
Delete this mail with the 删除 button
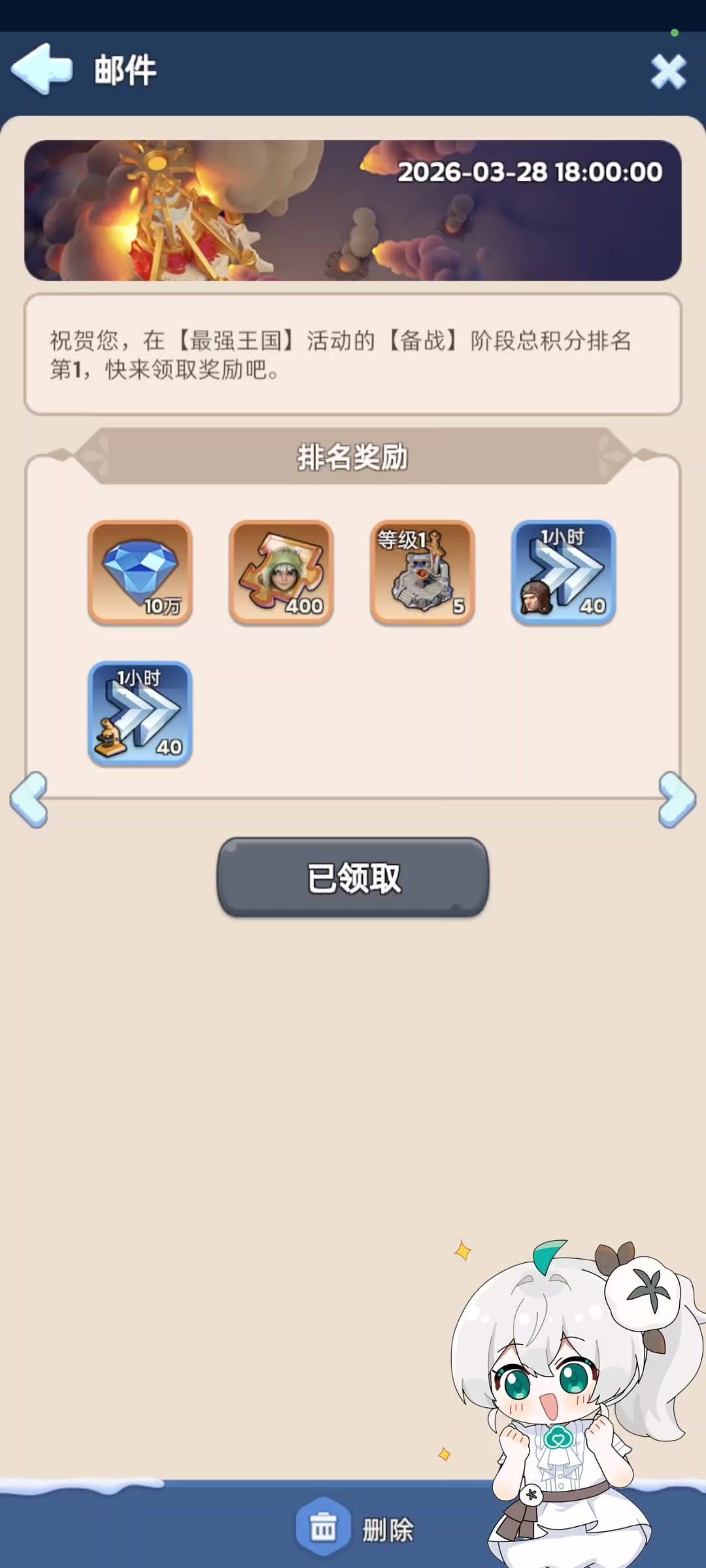[354, 1529]
